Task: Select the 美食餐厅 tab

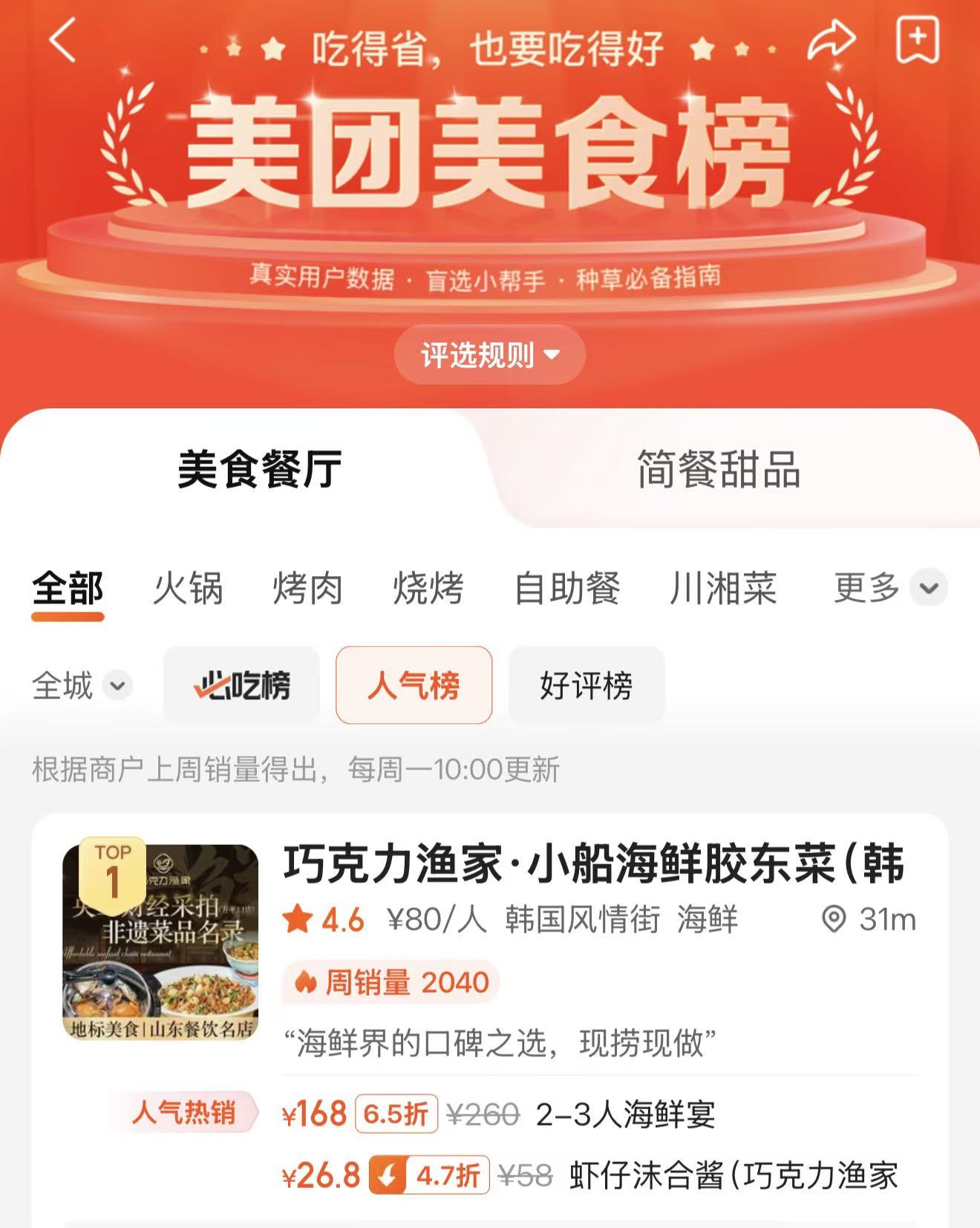Action: pos(259,469)
